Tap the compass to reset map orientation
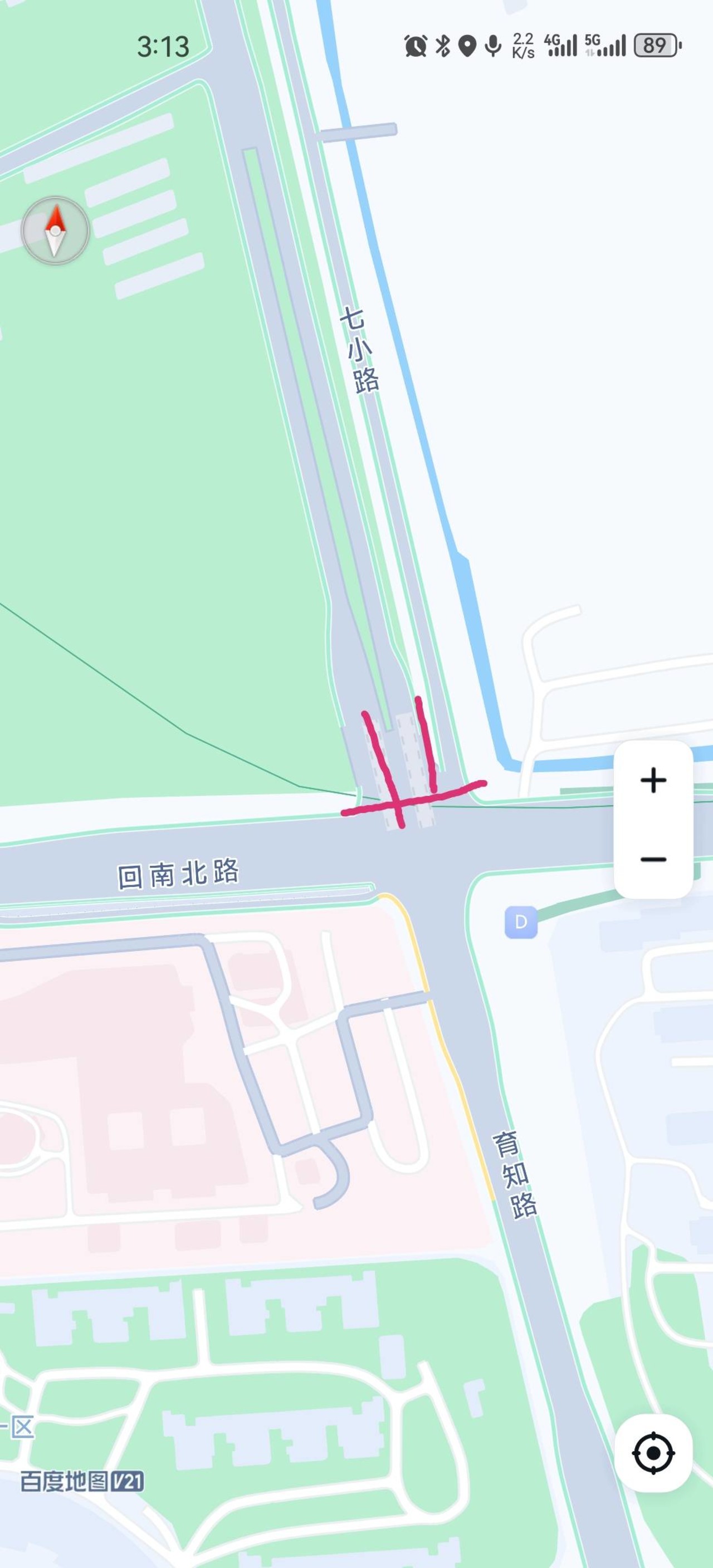 pyautogui.click(x=55, y=231)
